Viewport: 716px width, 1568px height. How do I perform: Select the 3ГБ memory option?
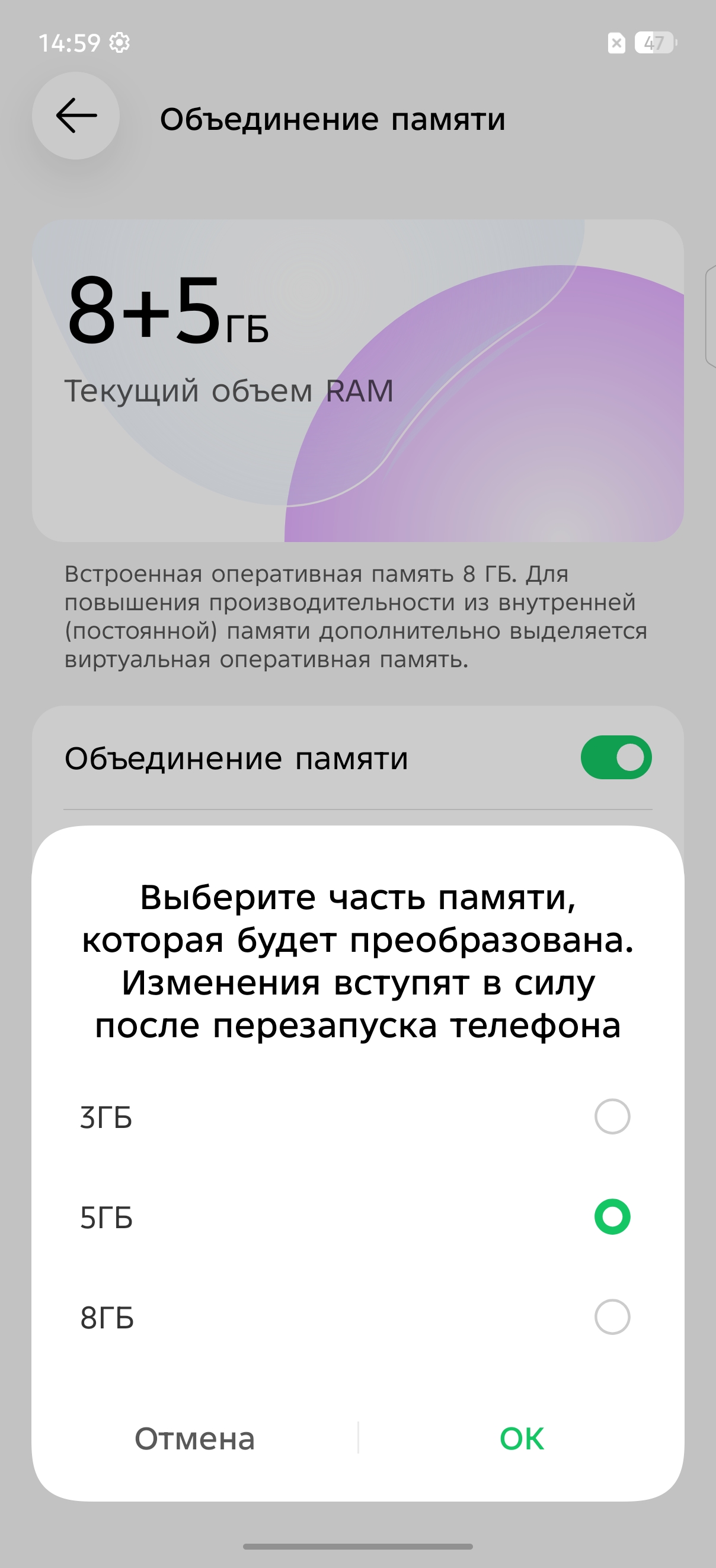coord(611,1117)
